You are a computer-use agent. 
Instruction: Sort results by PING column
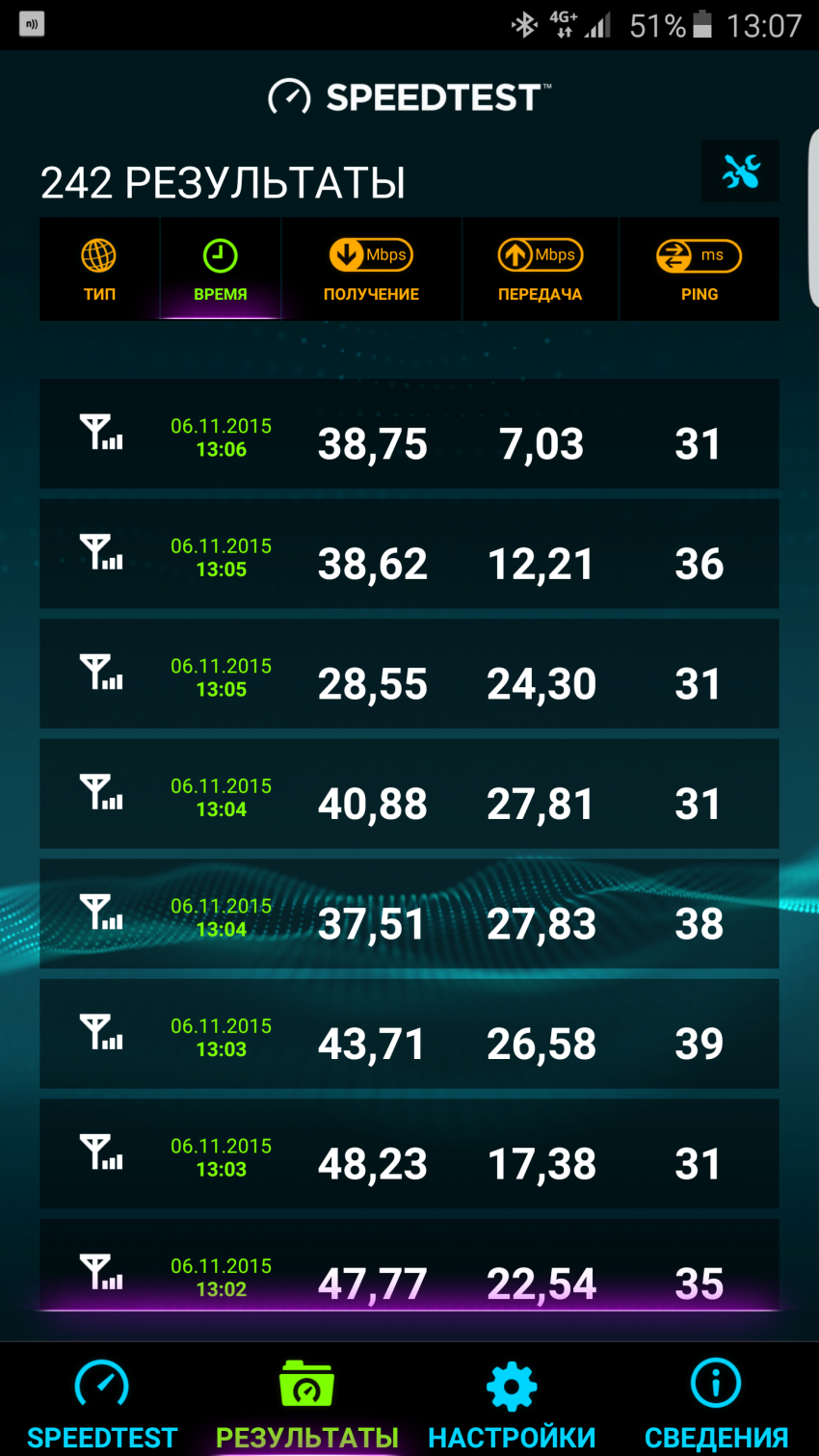coord(699,269)
